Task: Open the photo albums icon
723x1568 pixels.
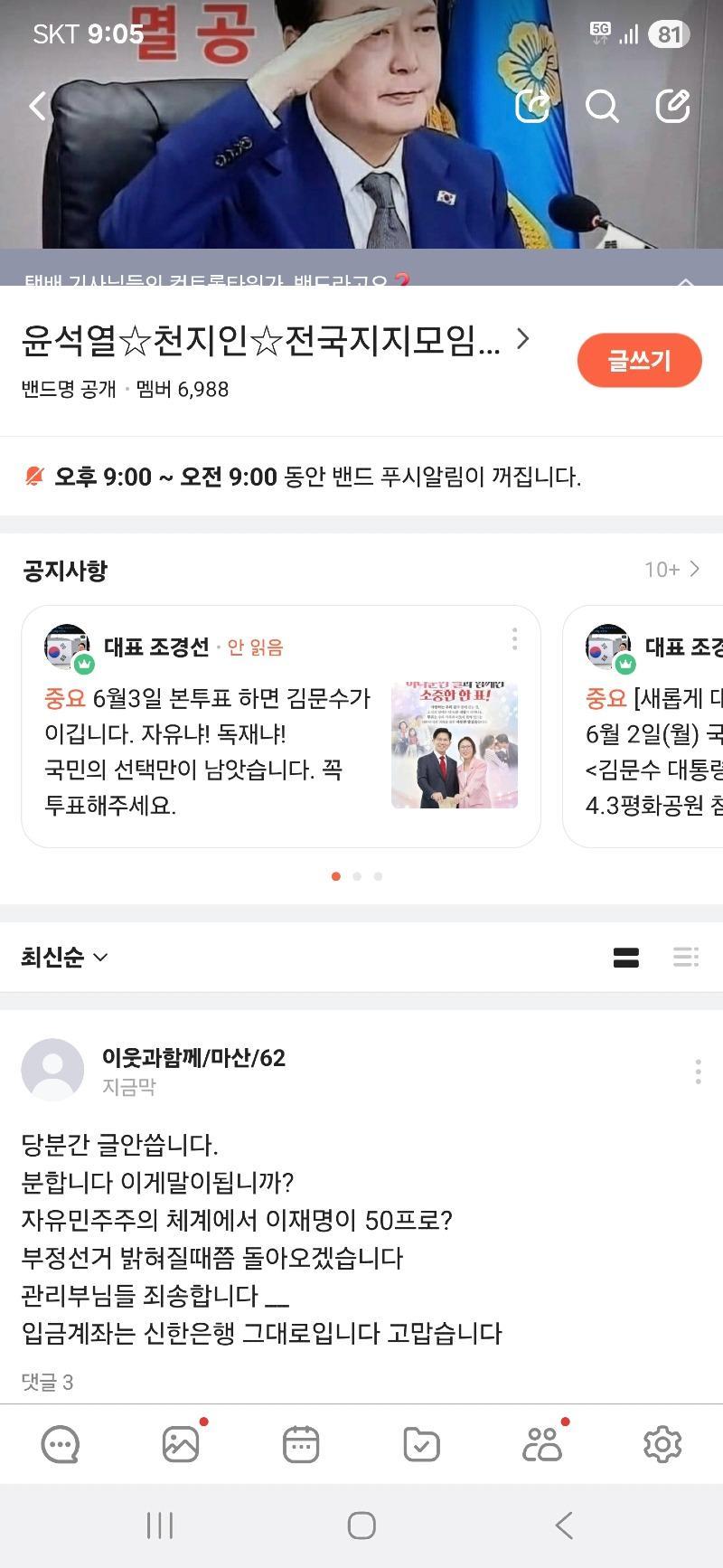Action: pyautogui.click(x=181, y=1444)
